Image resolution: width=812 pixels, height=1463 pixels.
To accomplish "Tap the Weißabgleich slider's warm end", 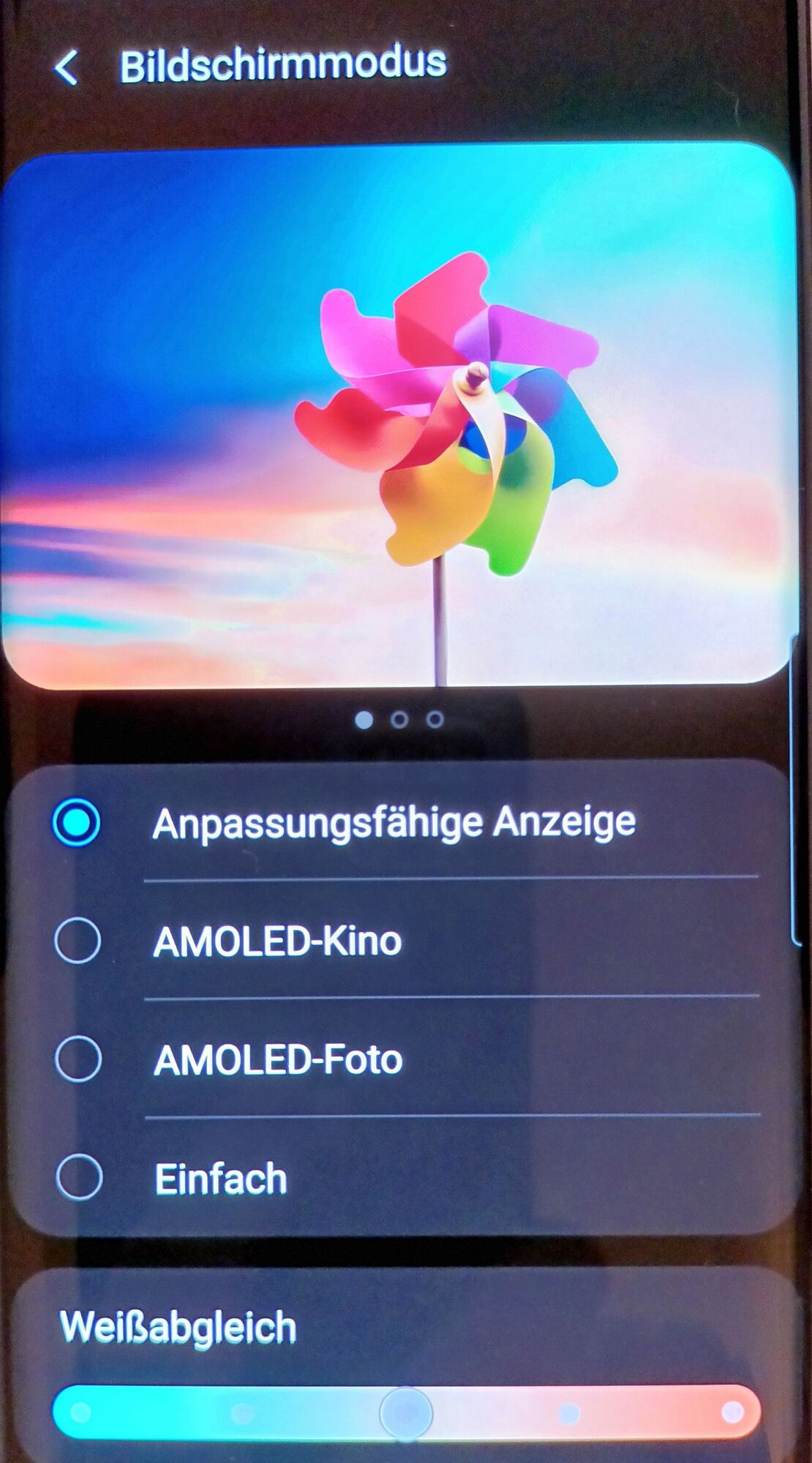I will tap(732, 1412).
